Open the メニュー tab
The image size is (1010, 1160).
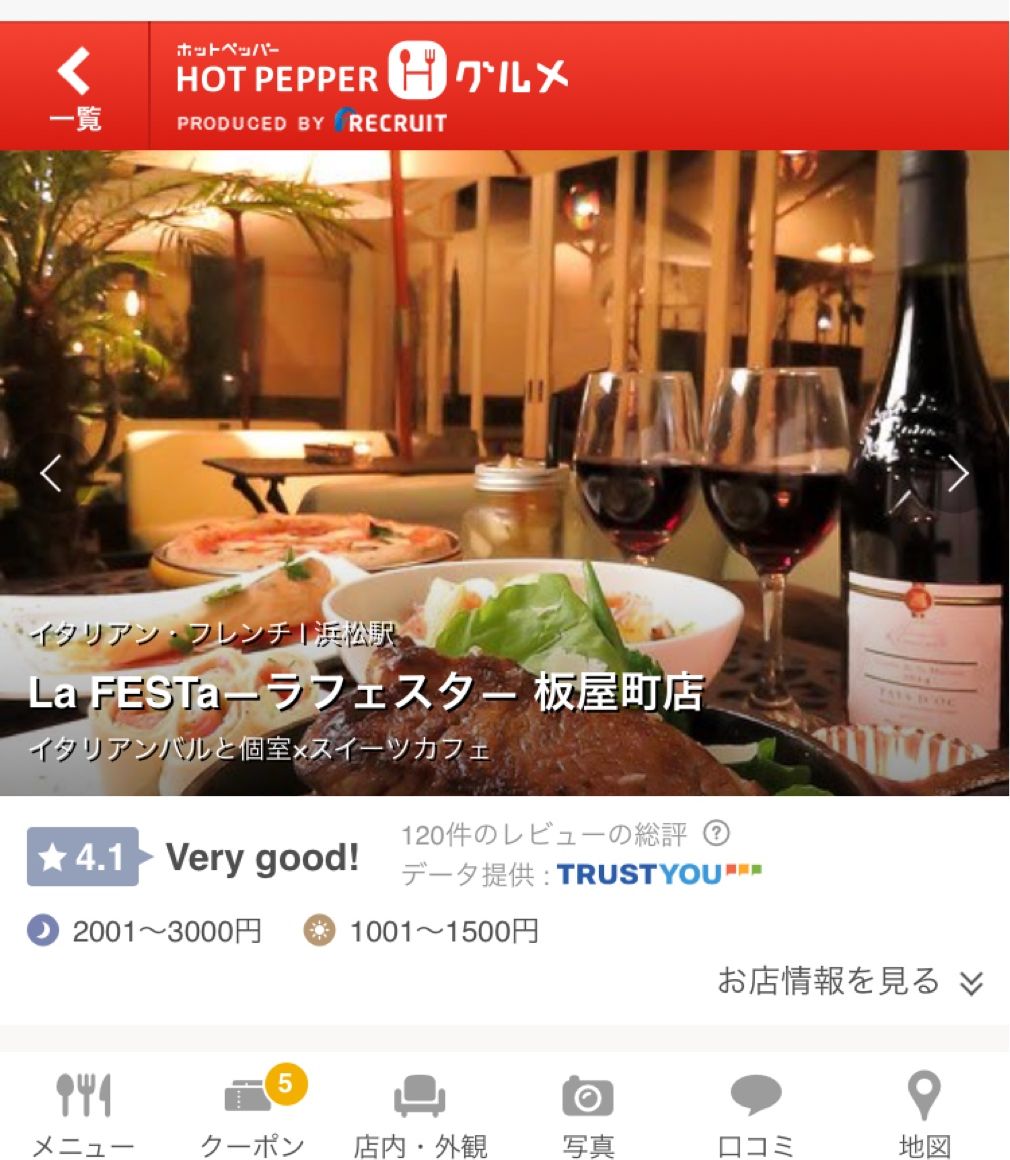point(83,1115)
